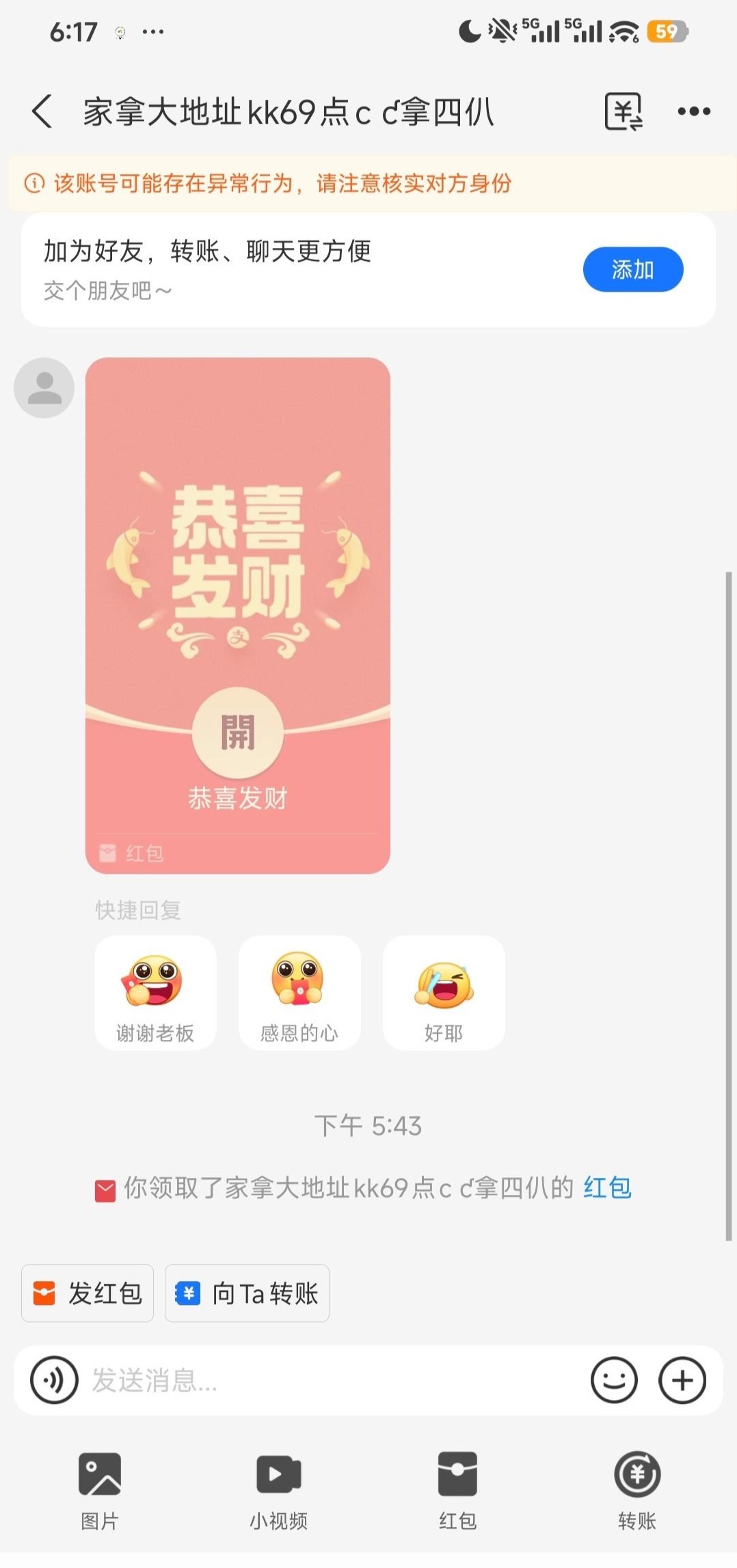Send quick reply 好耶
Viewport: 737px width, 1568px height.
pyautogui.click(x=444, y=992)
